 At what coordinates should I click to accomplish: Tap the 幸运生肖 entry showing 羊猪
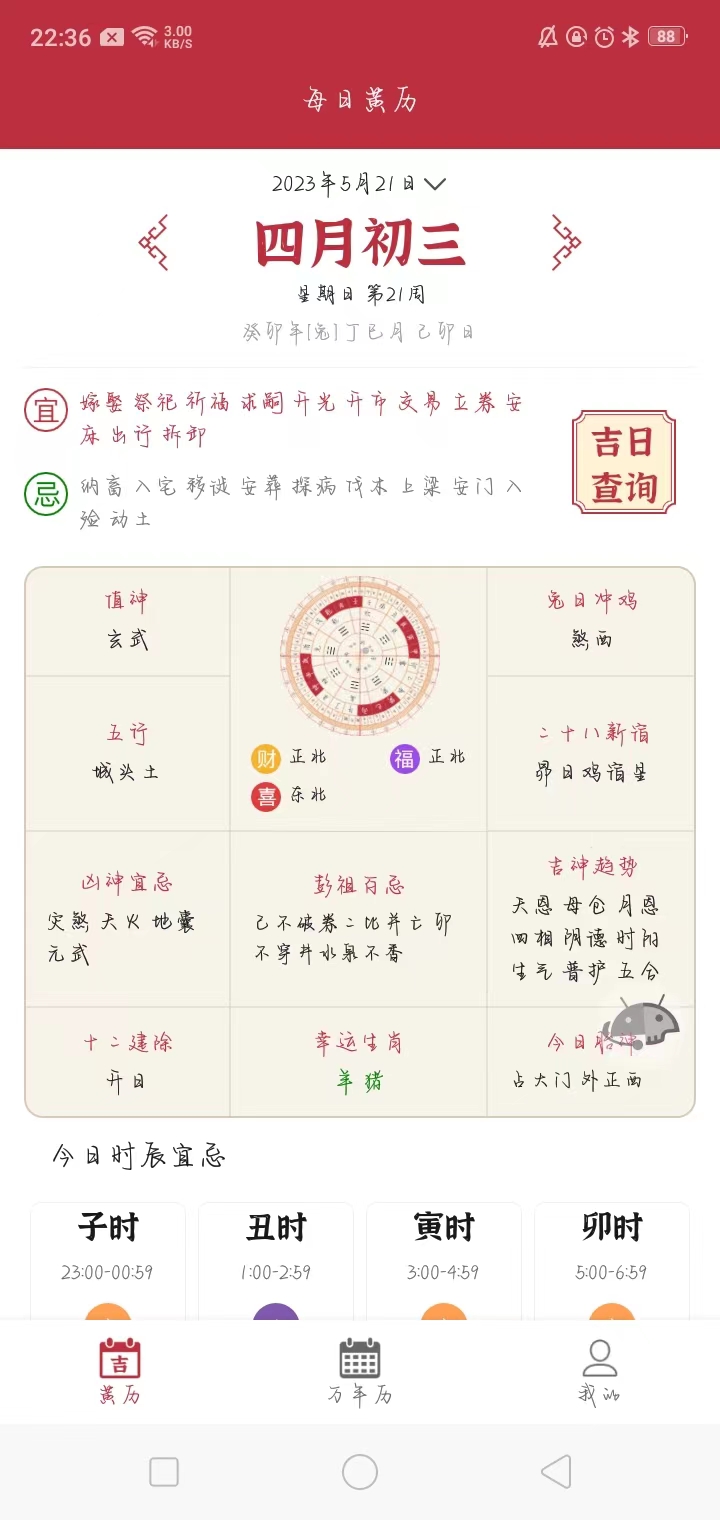[x=358, y=1060]
